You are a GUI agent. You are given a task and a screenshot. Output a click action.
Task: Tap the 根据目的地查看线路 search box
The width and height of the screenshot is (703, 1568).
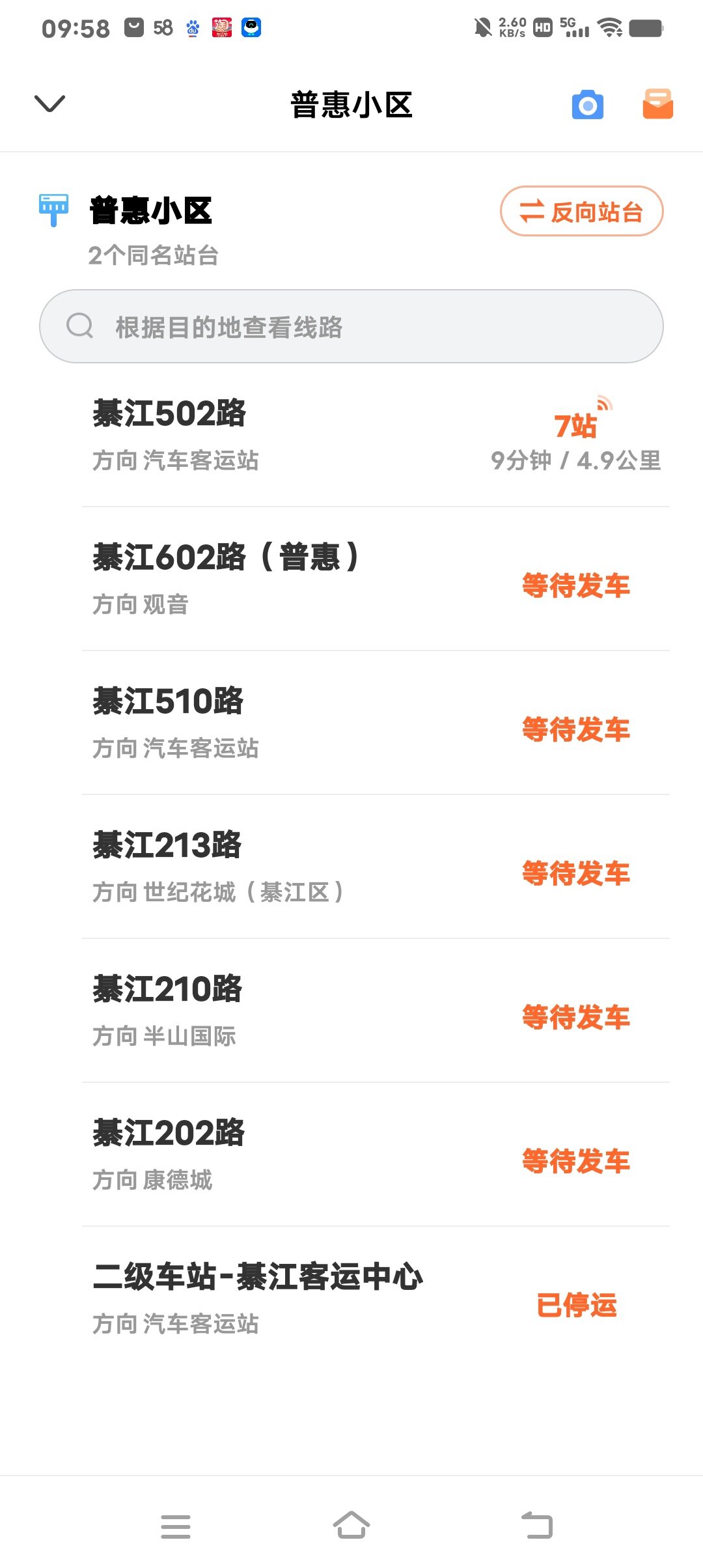[351, 326]
